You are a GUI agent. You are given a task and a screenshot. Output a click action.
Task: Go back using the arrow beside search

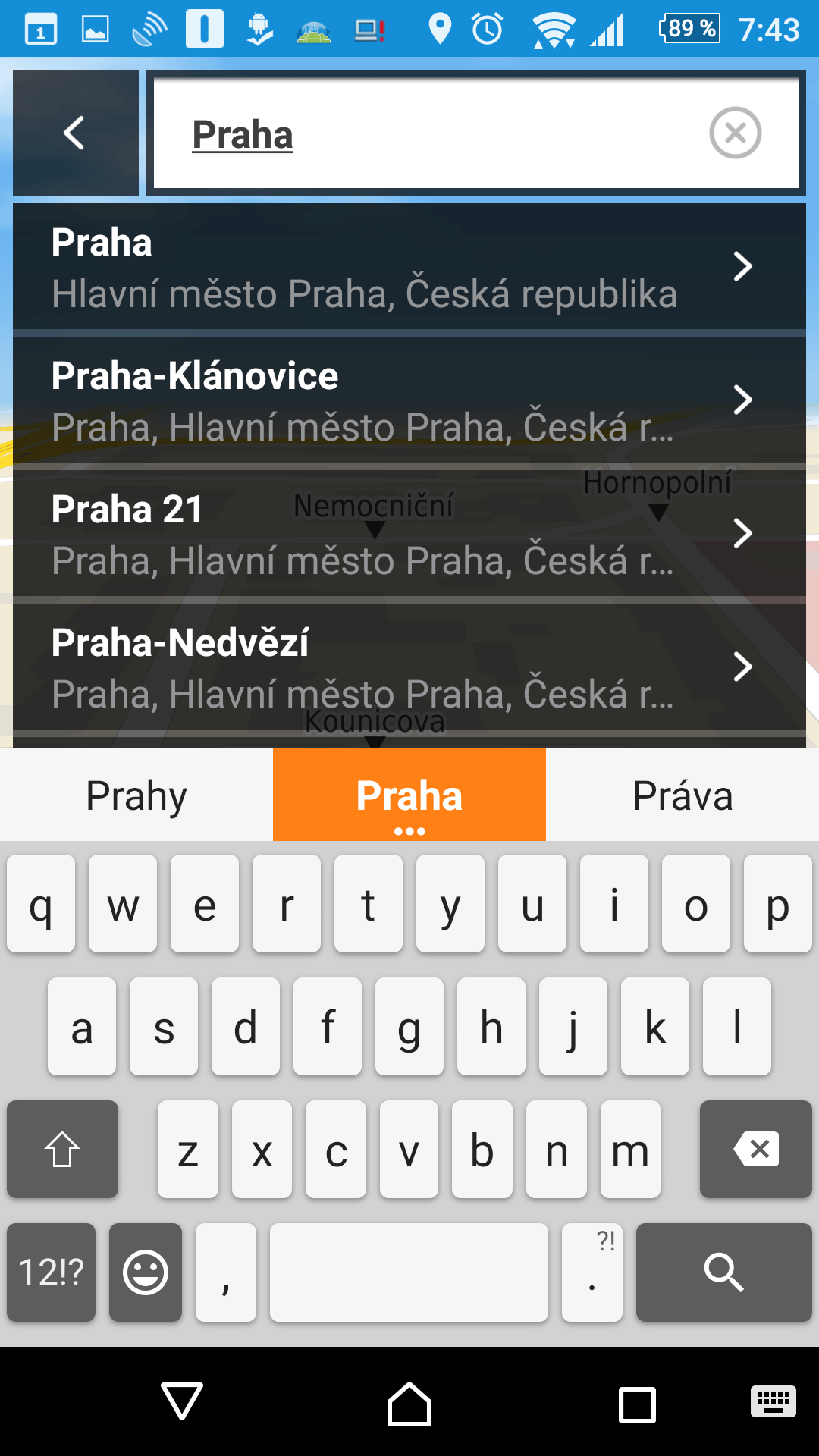pos(75,133)
